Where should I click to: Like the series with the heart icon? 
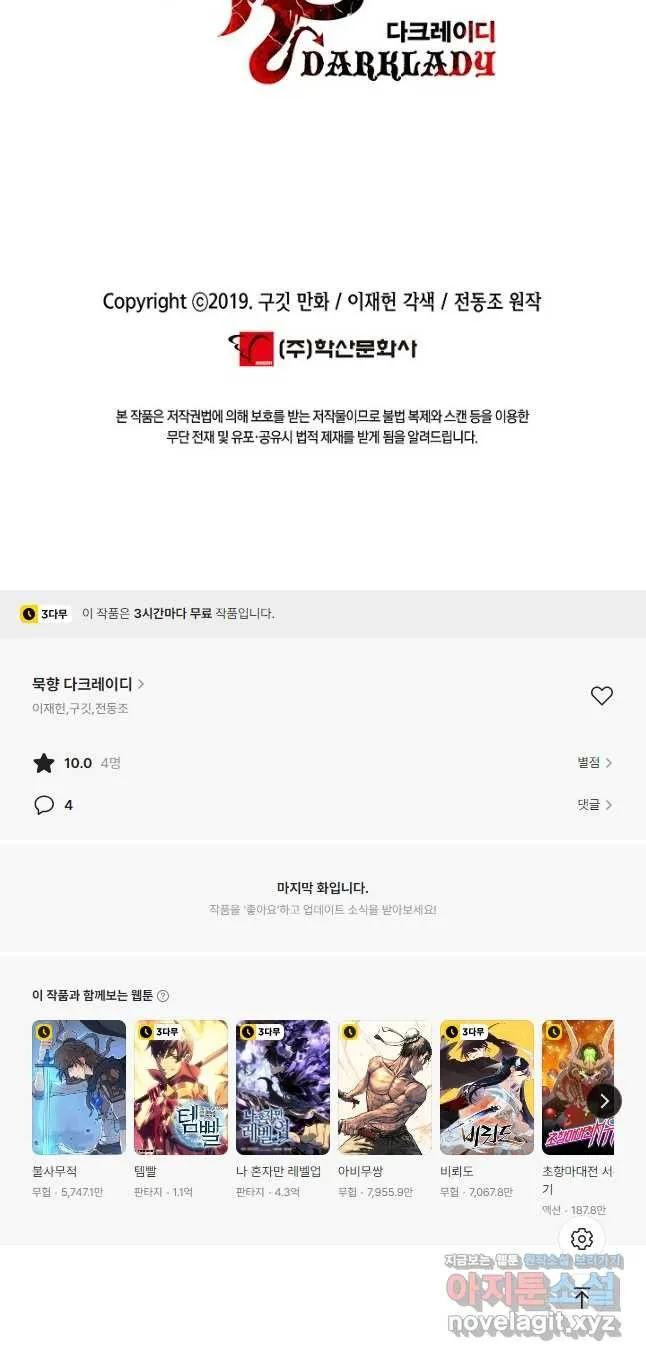click(x=601, y=696)
